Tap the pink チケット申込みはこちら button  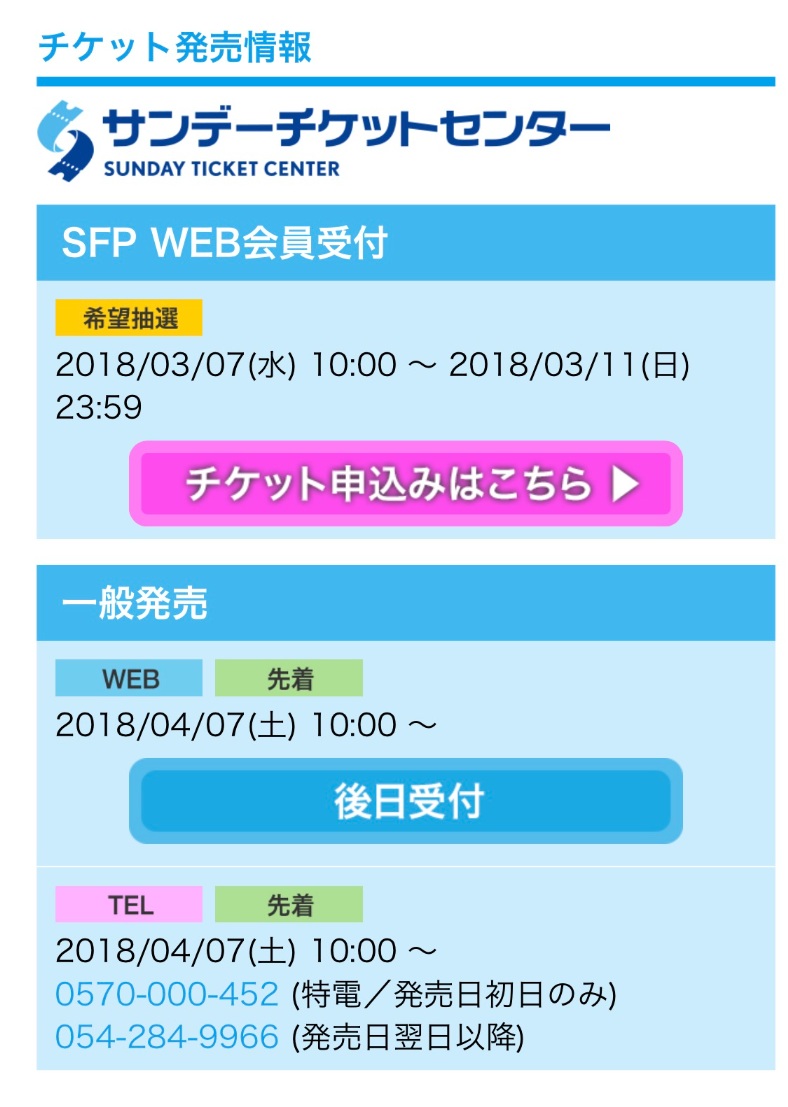405,484
